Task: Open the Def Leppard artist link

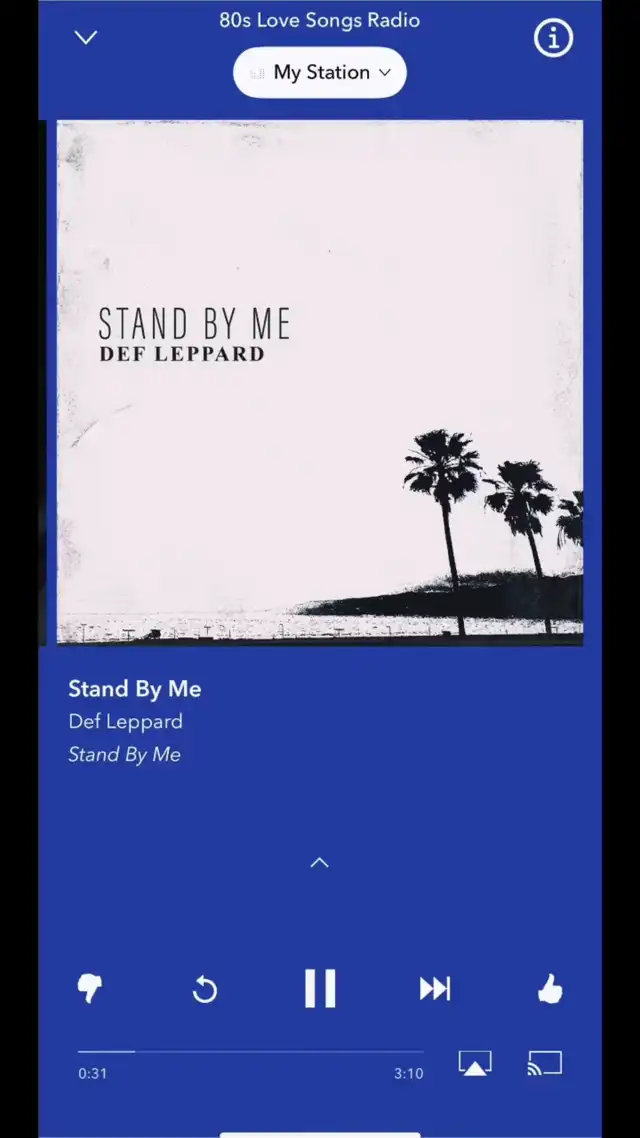Action: [x=126, y=721]
